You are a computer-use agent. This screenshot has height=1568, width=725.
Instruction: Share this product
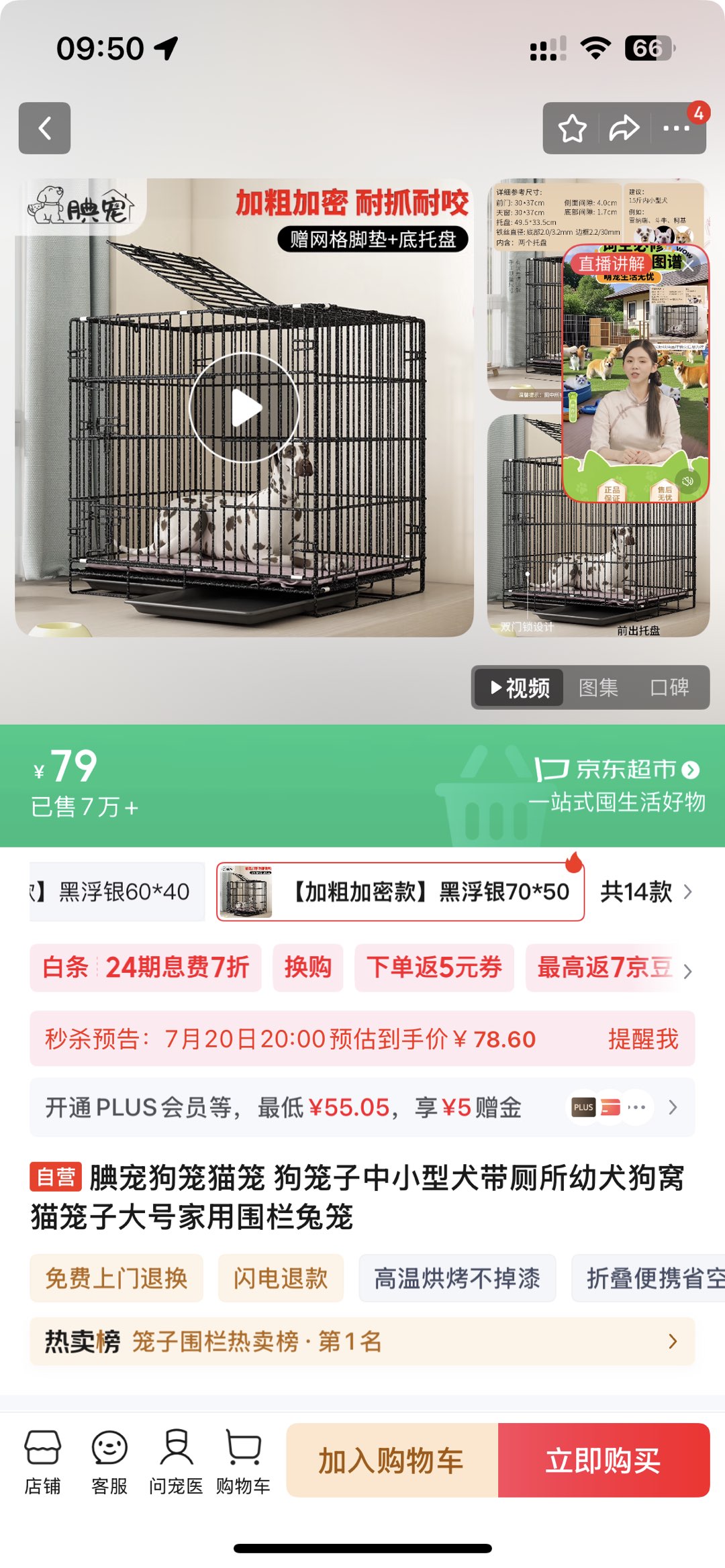pos(624,128)
